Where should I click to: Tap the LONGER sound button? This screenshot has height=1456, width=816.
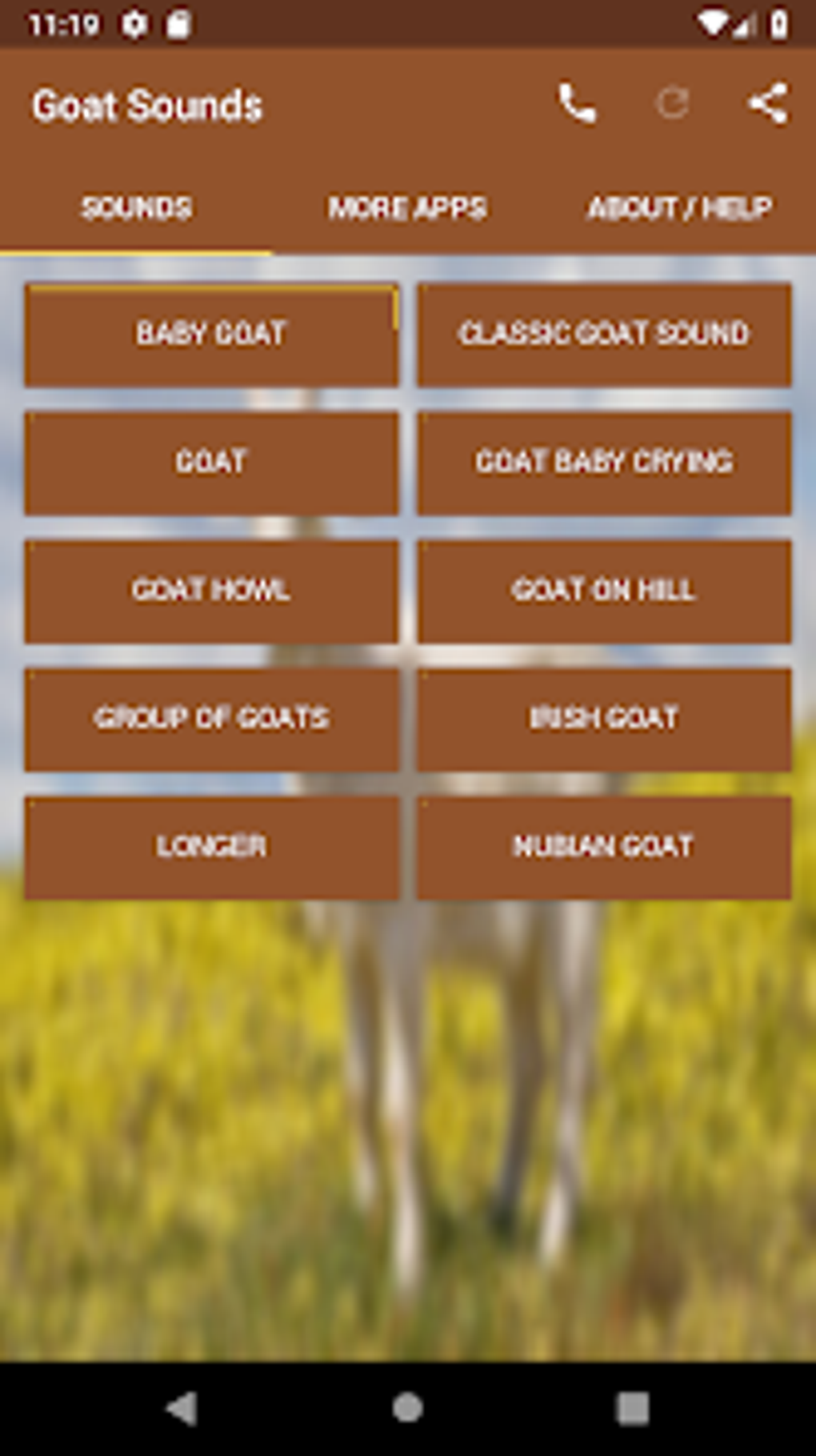pos(211,846)
